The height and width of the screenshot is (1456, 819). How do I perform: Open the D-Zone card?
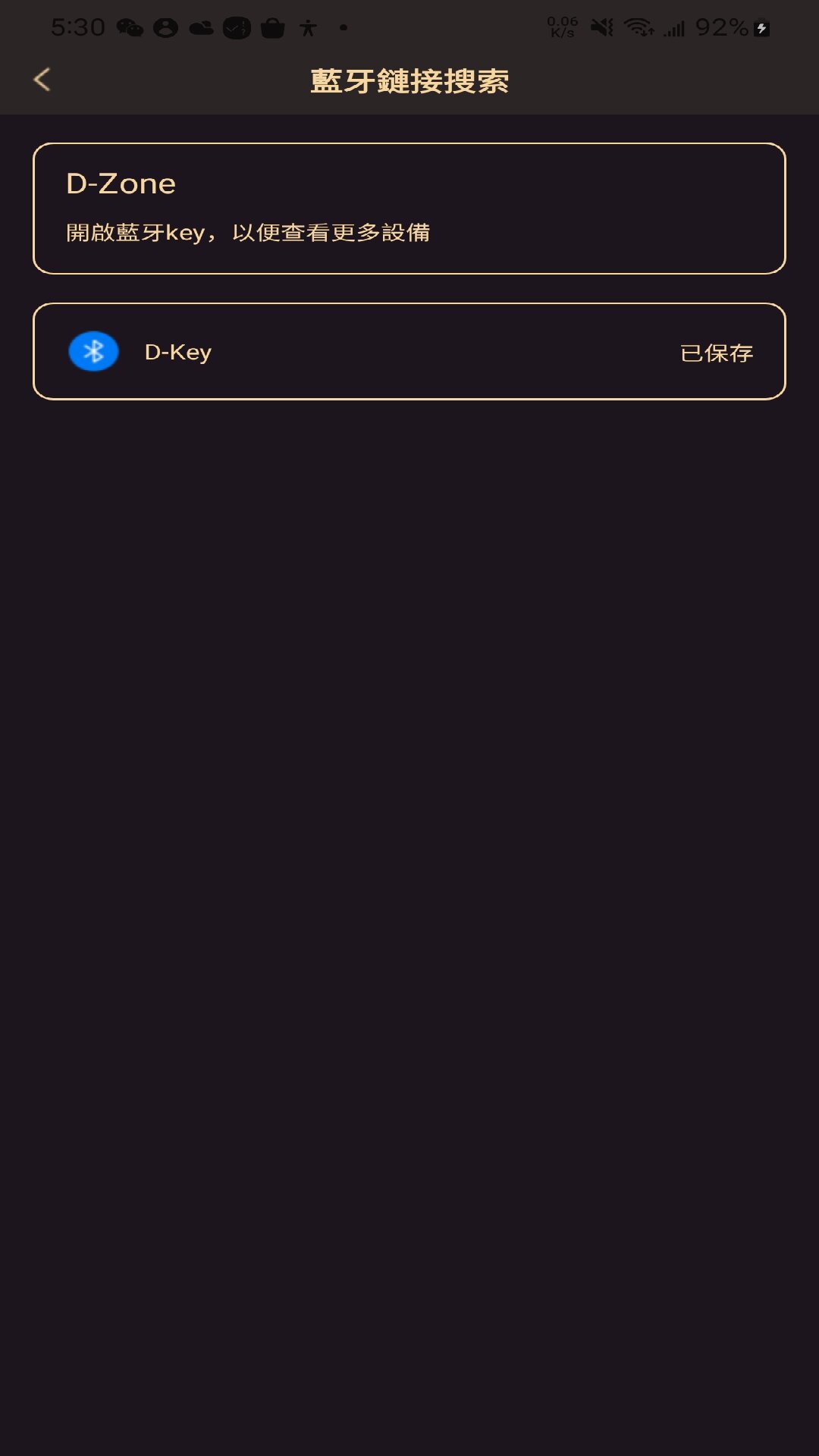pos(409,209)
